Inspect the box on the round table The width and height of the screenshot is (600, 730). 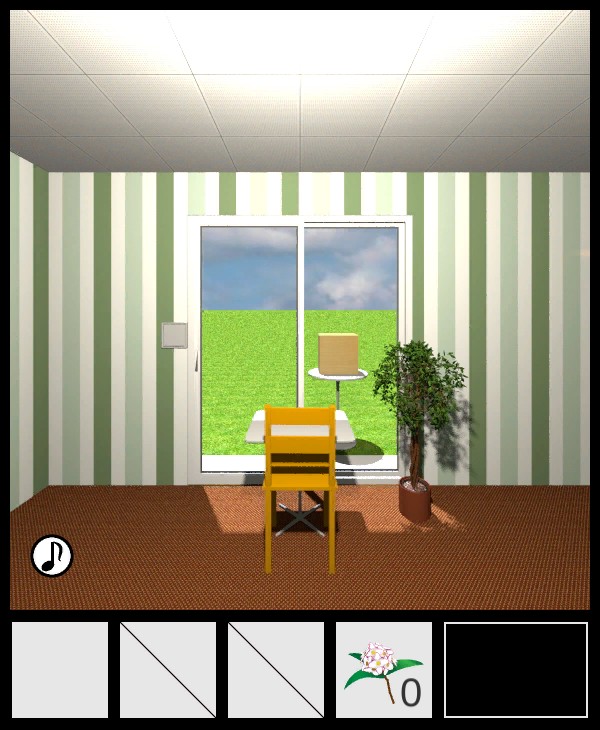(x=338, y=352)
